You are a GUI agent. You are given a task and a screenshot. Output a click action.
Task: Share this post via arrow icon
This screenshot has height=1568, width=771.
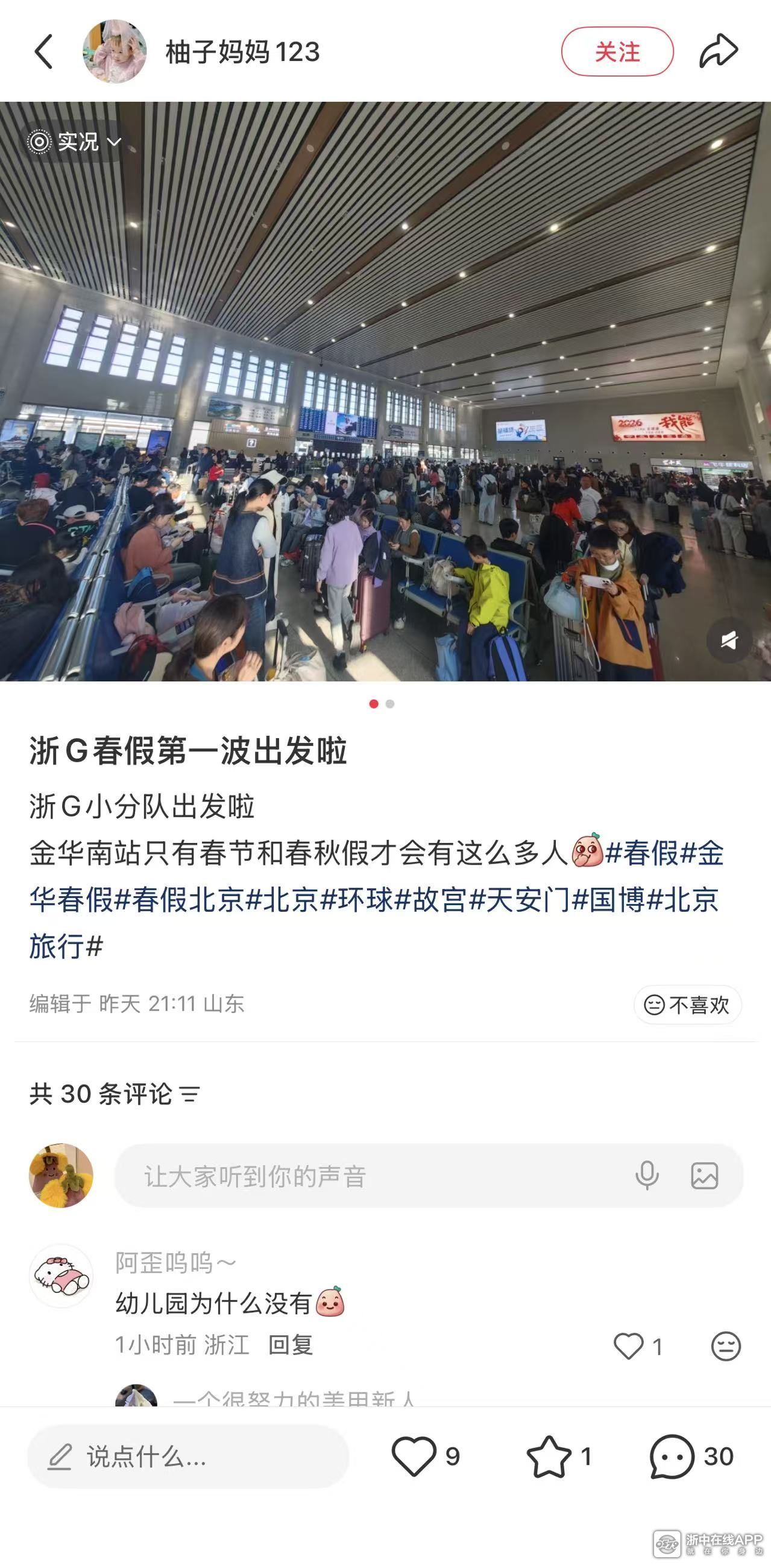tap(718, 52)
